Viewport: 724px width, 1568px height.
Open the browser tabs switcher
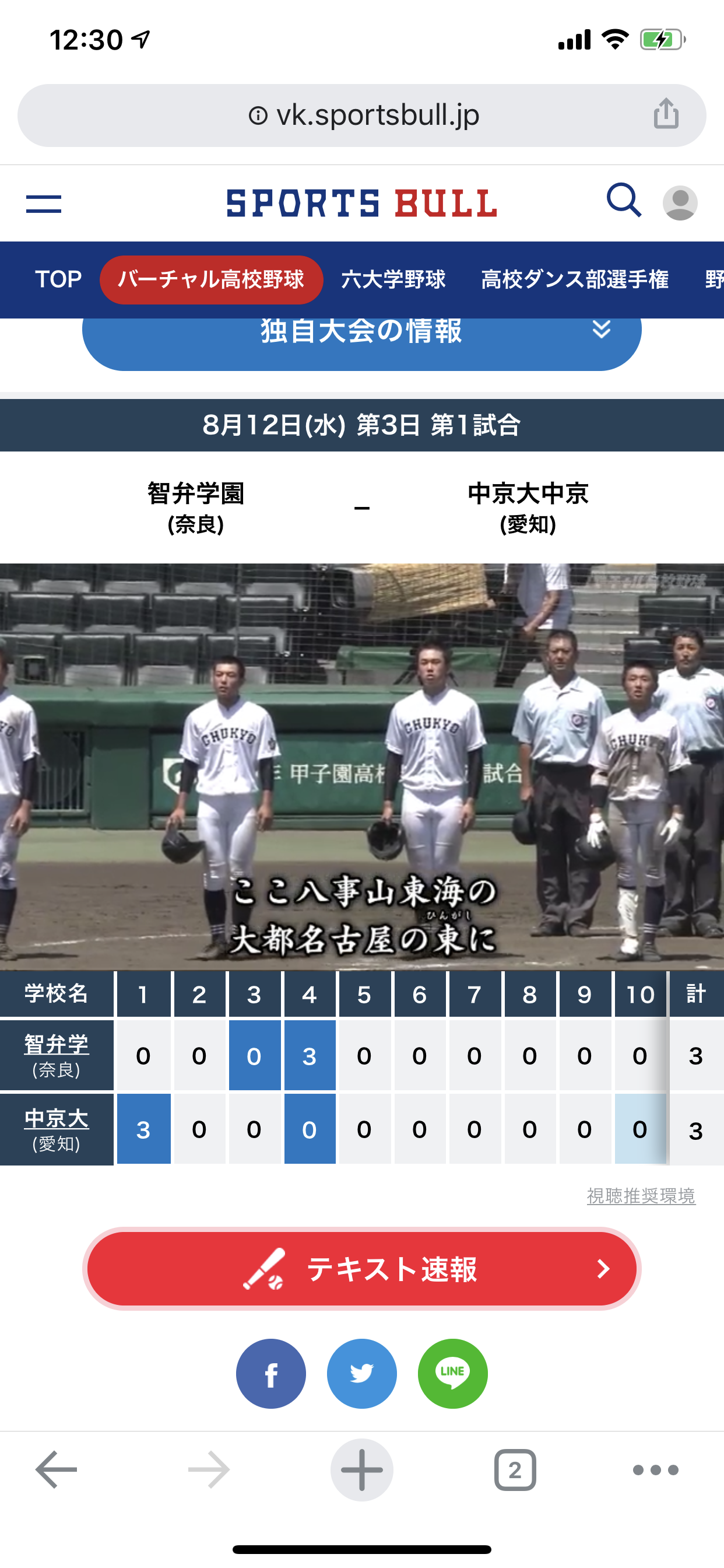515,1469
